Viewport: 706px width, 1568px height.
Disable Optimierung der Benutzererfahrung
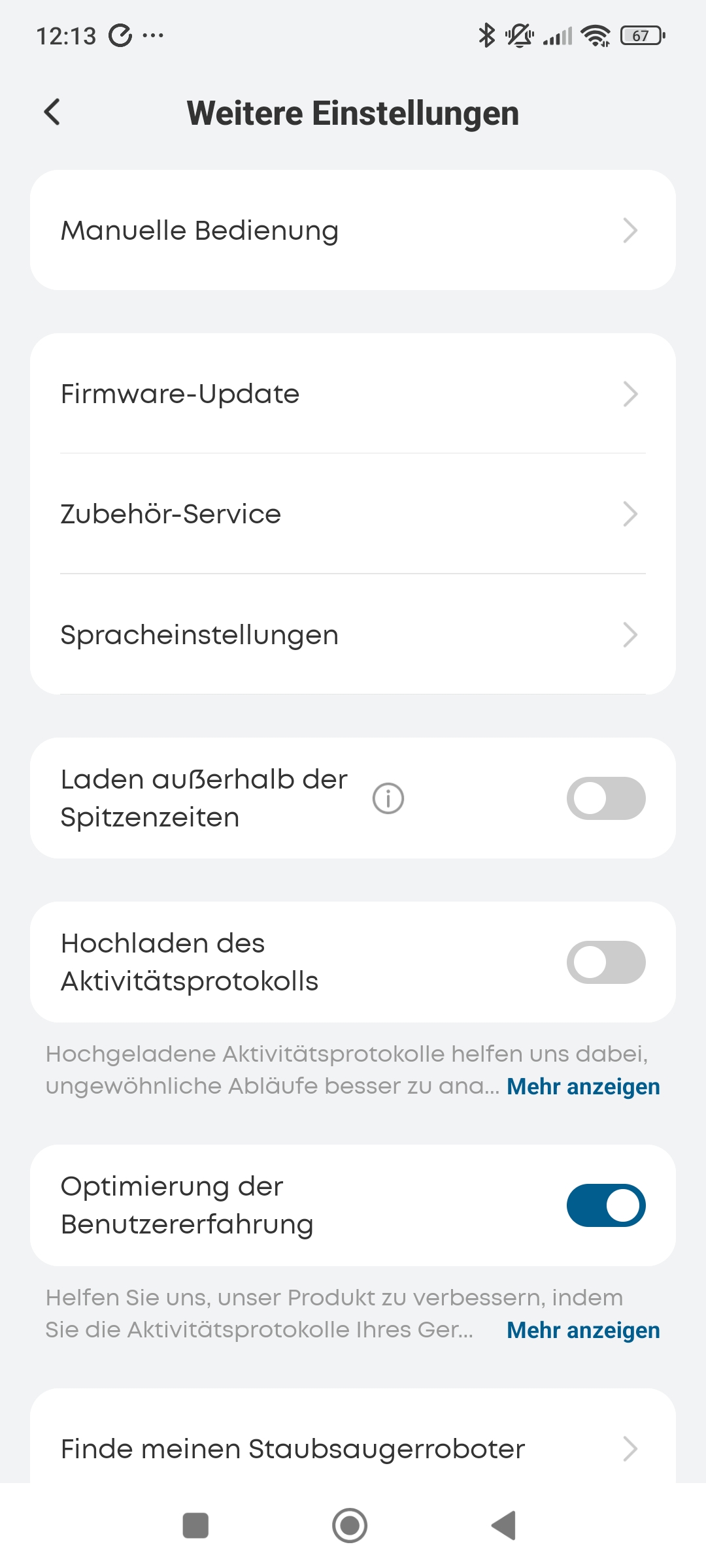(605, 1205)
